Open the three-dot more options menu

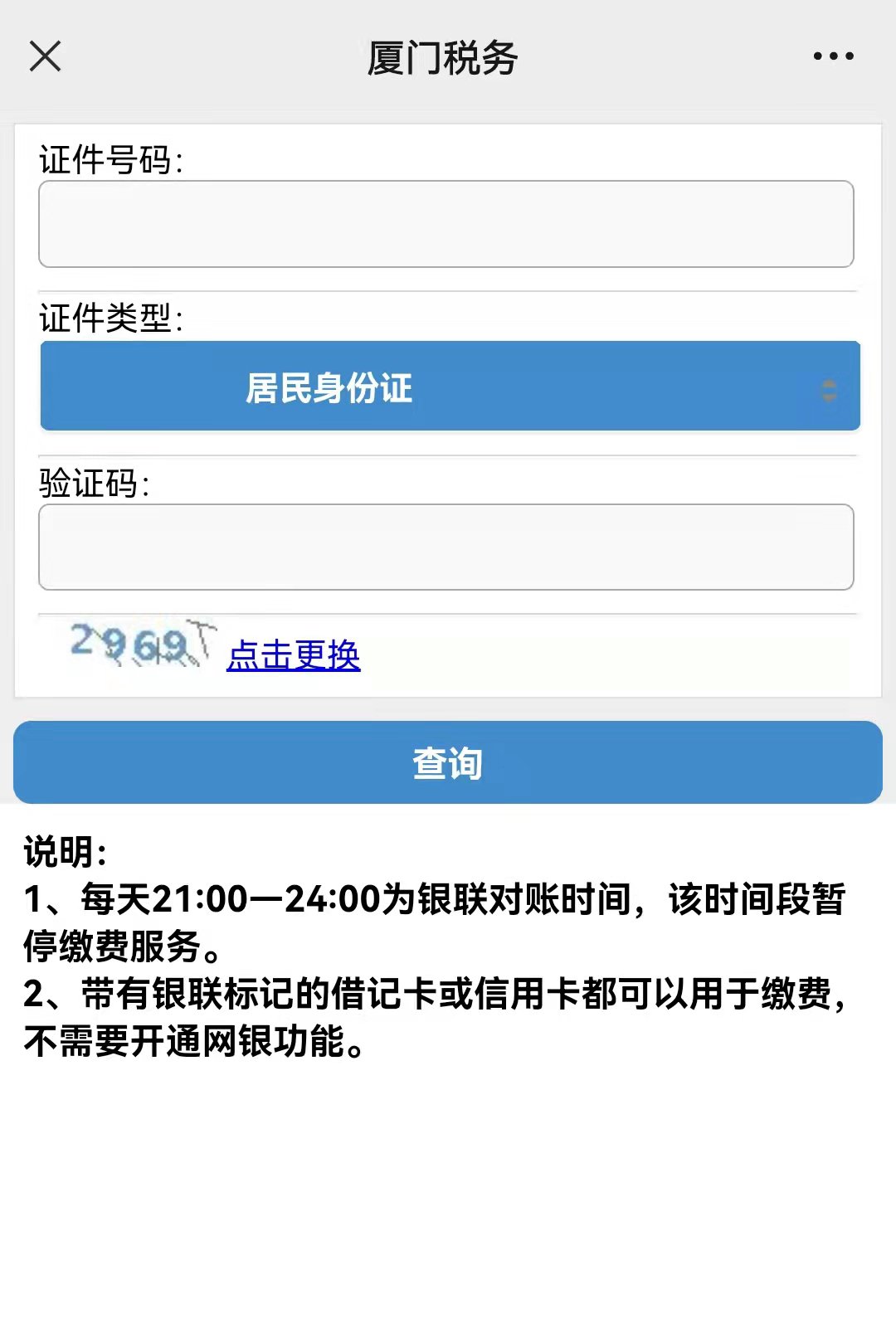coord(833,56)
